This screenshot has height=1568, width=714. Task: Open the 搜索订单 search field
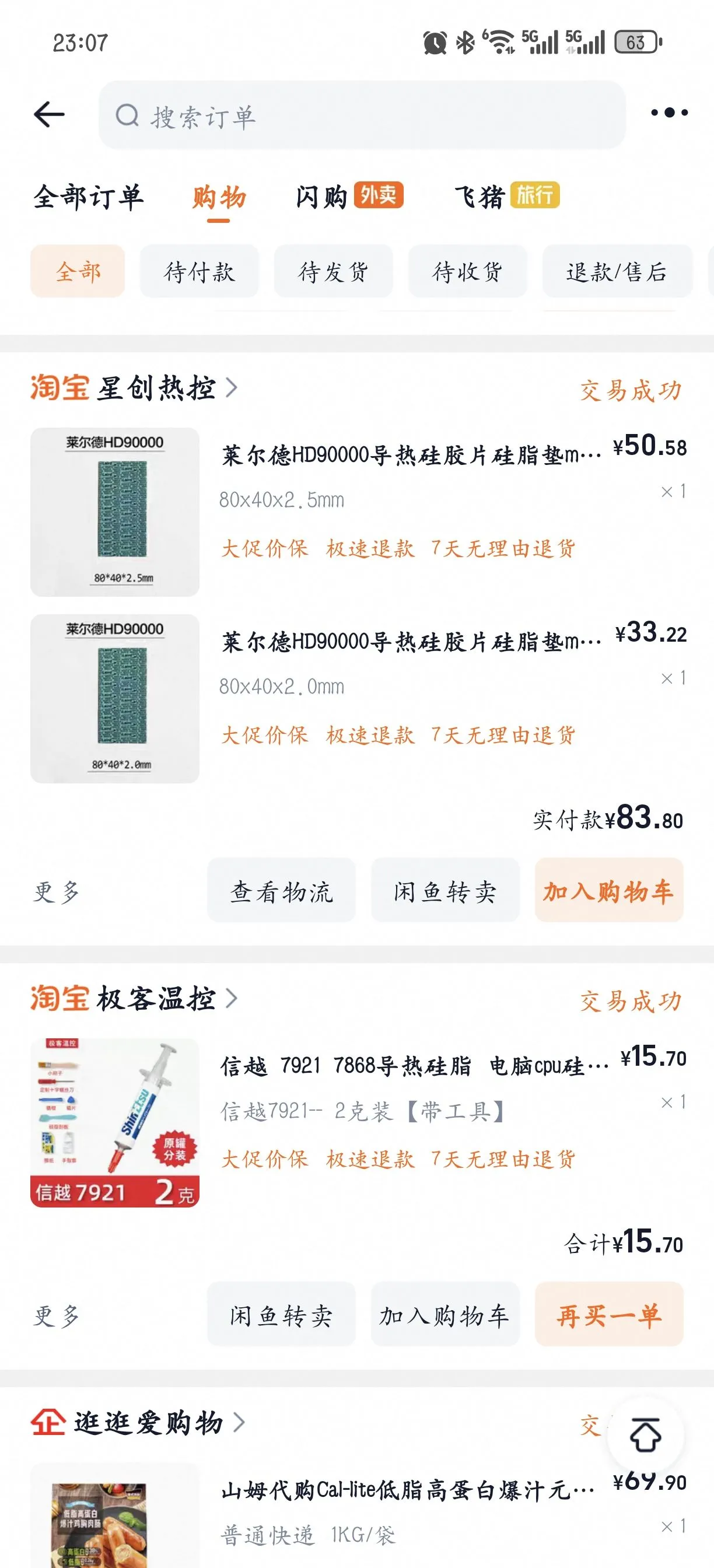pyautogui.click(x=362, y=115)
